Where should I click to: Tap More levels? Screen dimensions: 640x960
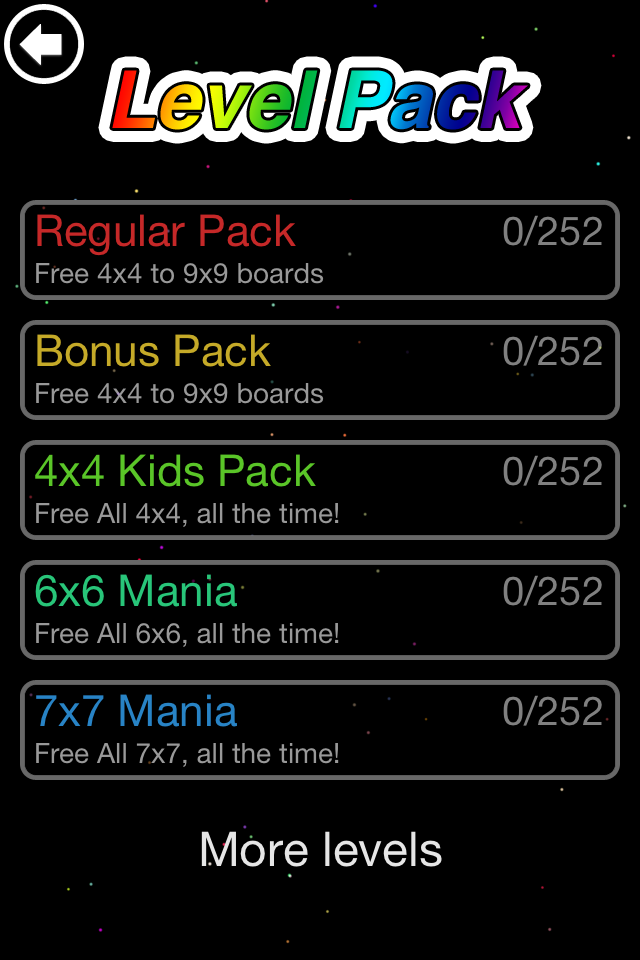coord(320,850)
